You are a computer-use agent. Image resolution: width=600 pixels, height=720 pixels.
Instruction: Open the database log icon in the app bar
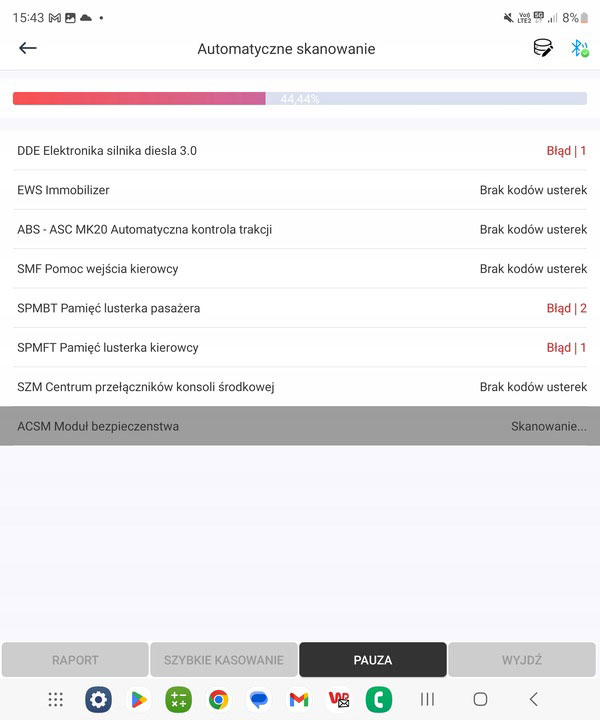[x=543, y=48]
